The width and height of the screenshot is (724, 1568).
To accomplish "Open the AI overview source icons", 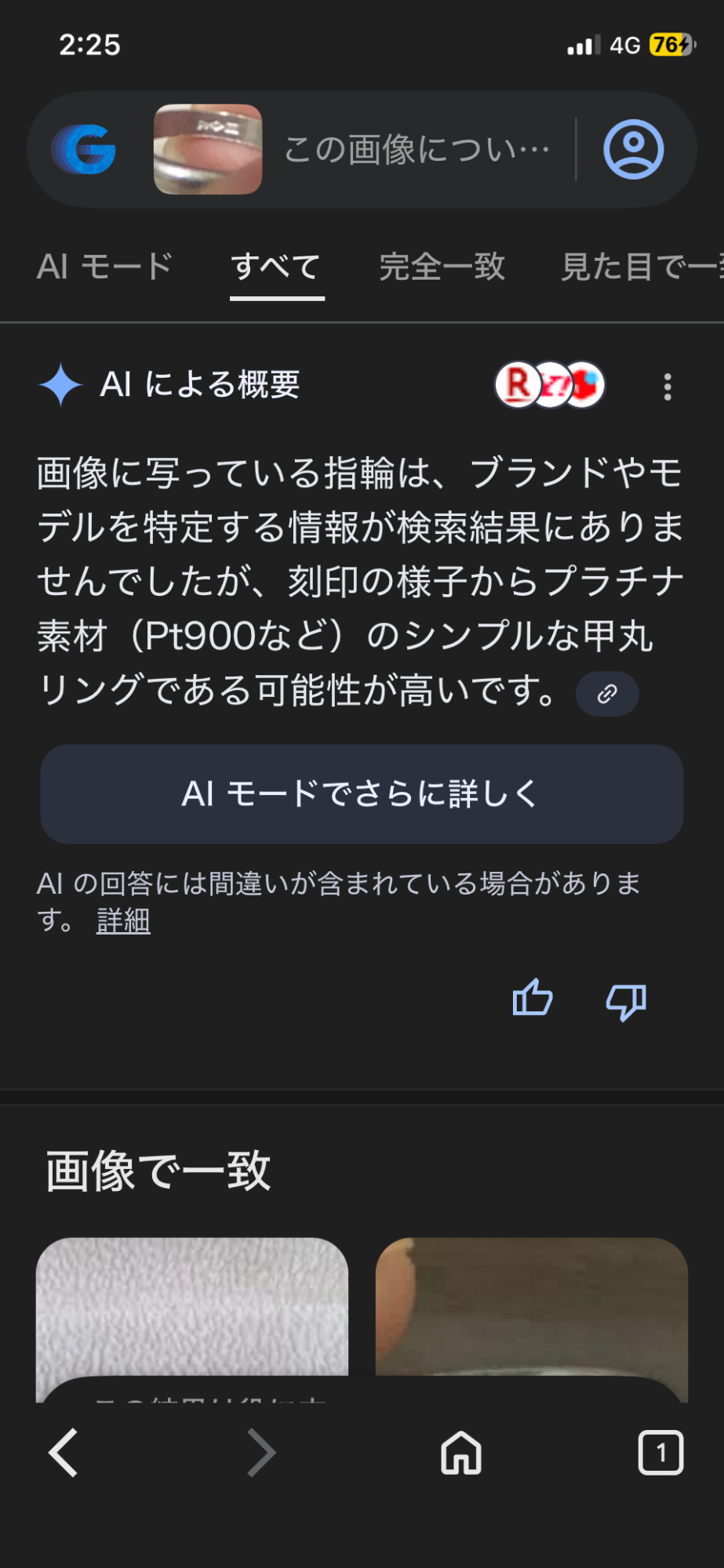I will (550, 385).
